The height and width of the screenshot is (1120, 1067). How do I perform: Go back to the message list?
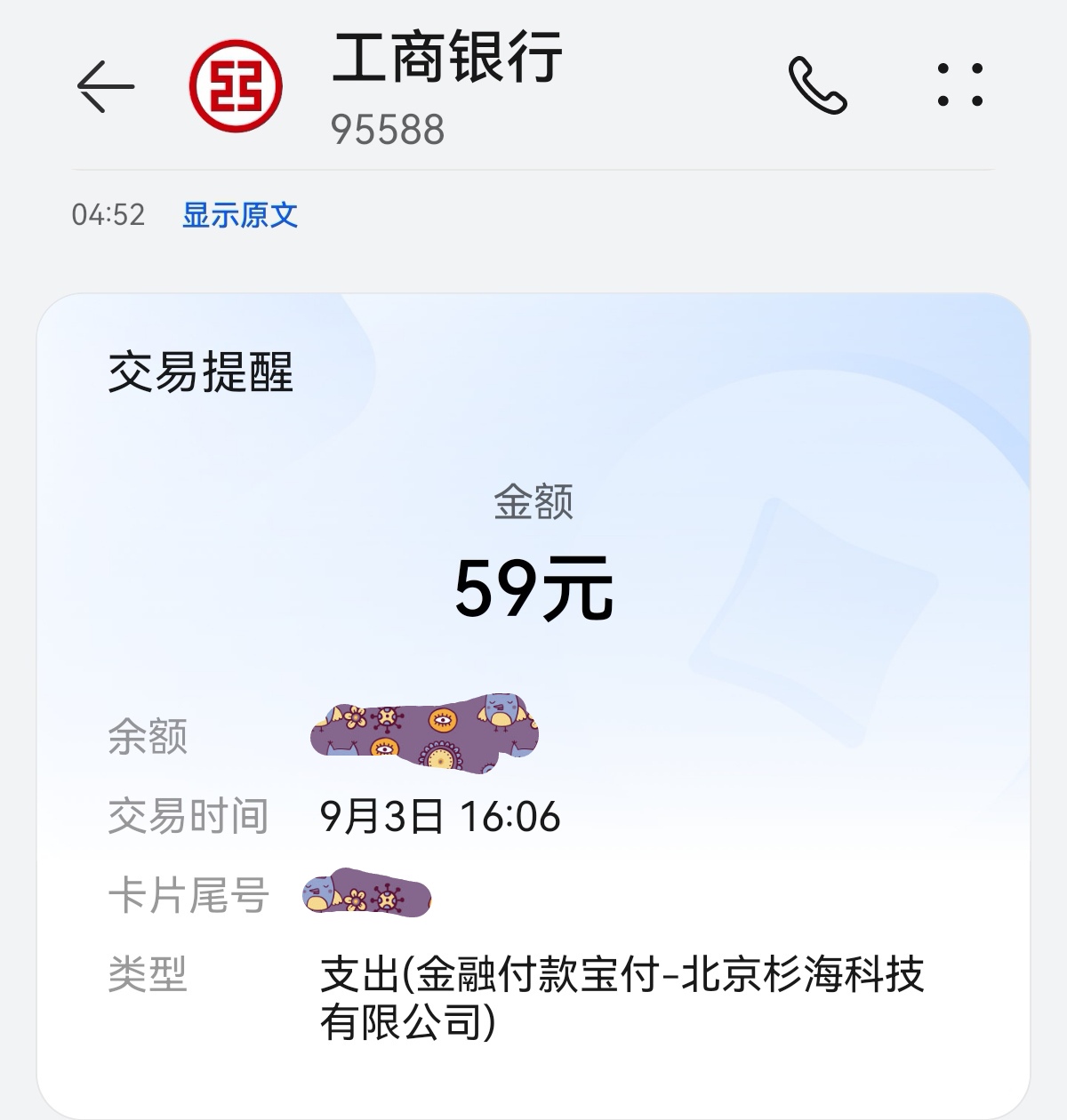(105, 86)
